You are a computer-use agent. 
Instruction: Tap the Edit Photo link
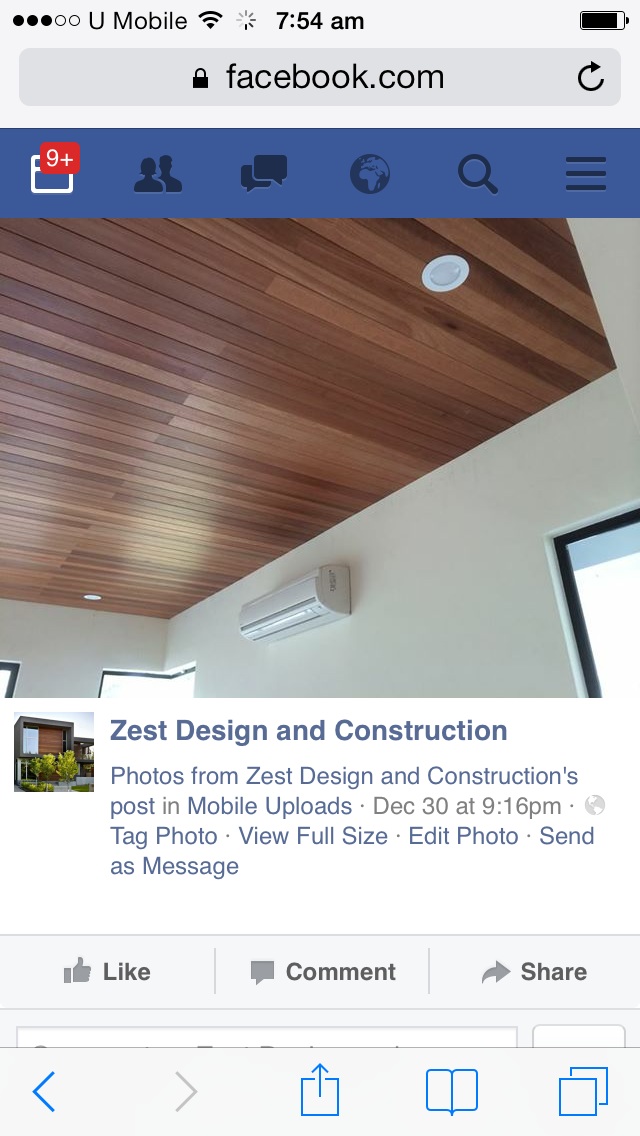463,836
